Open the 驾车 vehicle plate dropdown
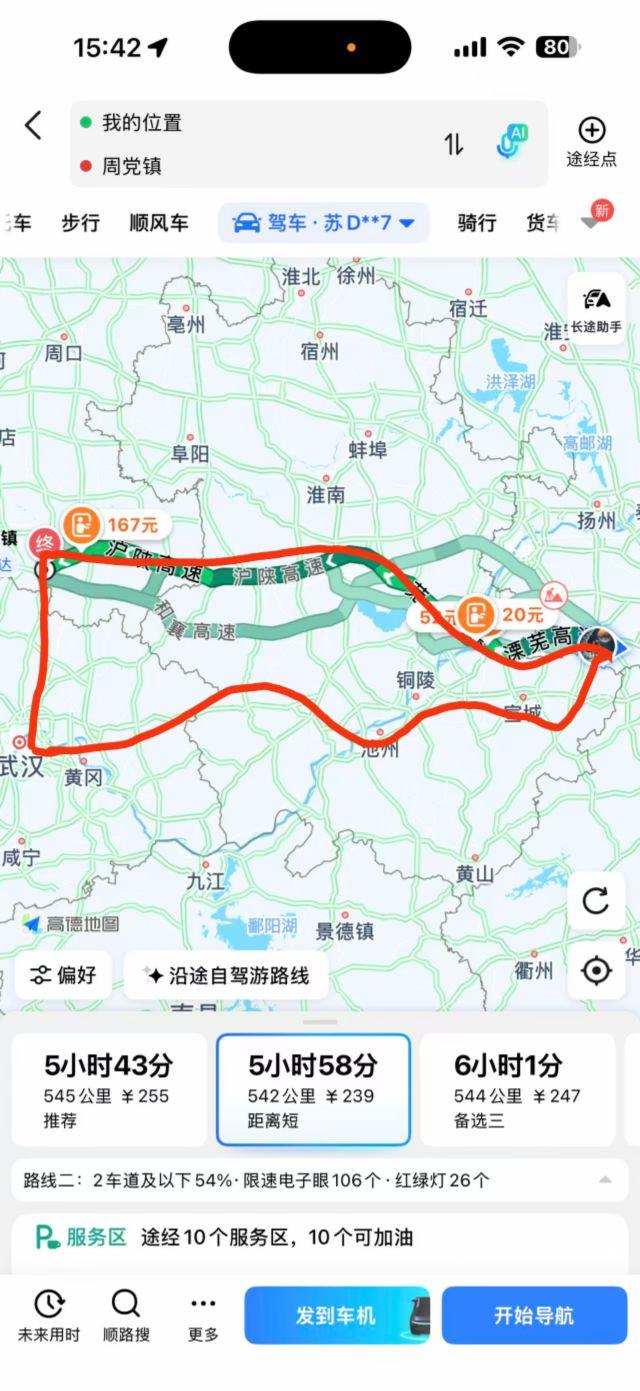The width and height of the screenshot is (640, 1391). pos(324,223)
